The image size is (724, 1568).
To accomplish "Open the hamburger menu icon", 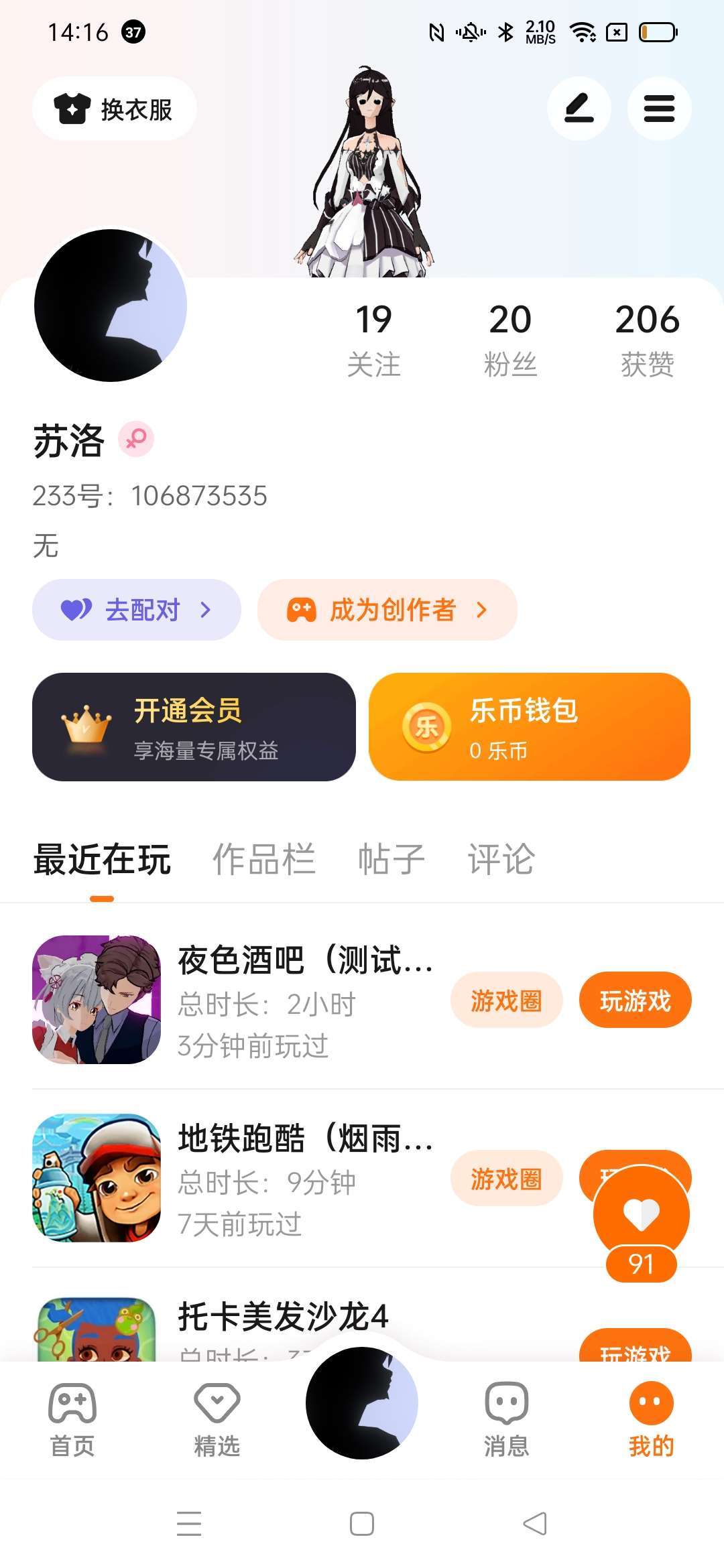I will [x=659, y=109].
